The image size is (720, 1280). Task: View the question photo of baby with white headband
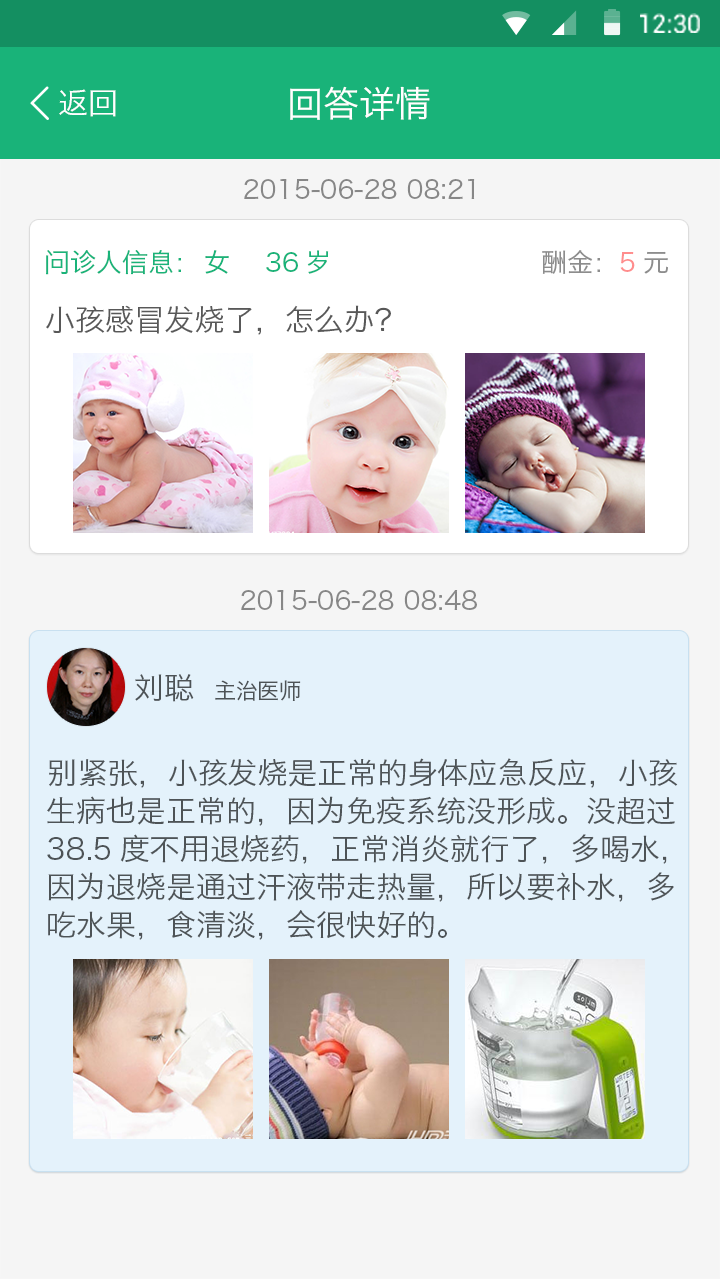coord(359,443)
